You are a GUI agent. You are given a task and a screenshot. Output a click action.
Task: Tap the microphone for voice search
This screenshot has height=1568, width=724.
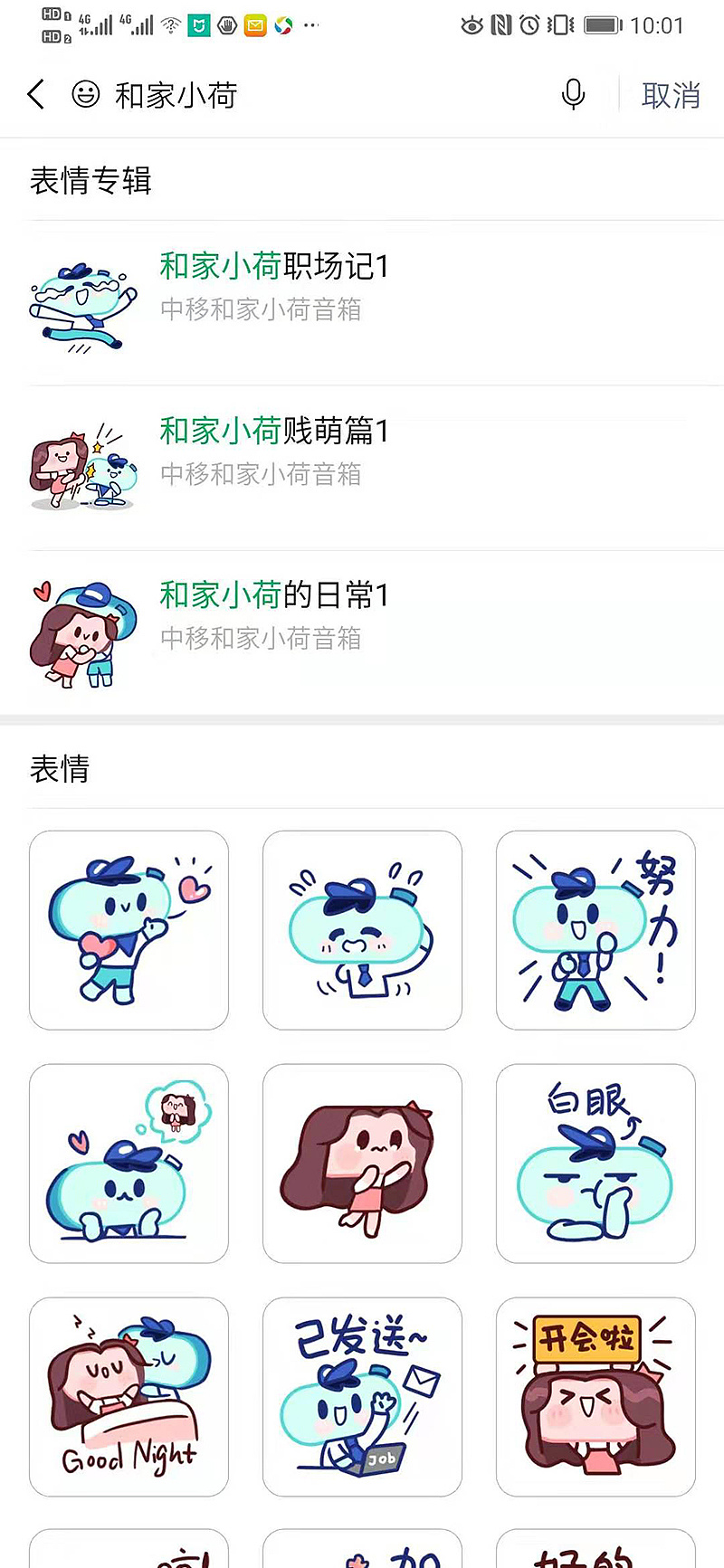pos(573,94)
